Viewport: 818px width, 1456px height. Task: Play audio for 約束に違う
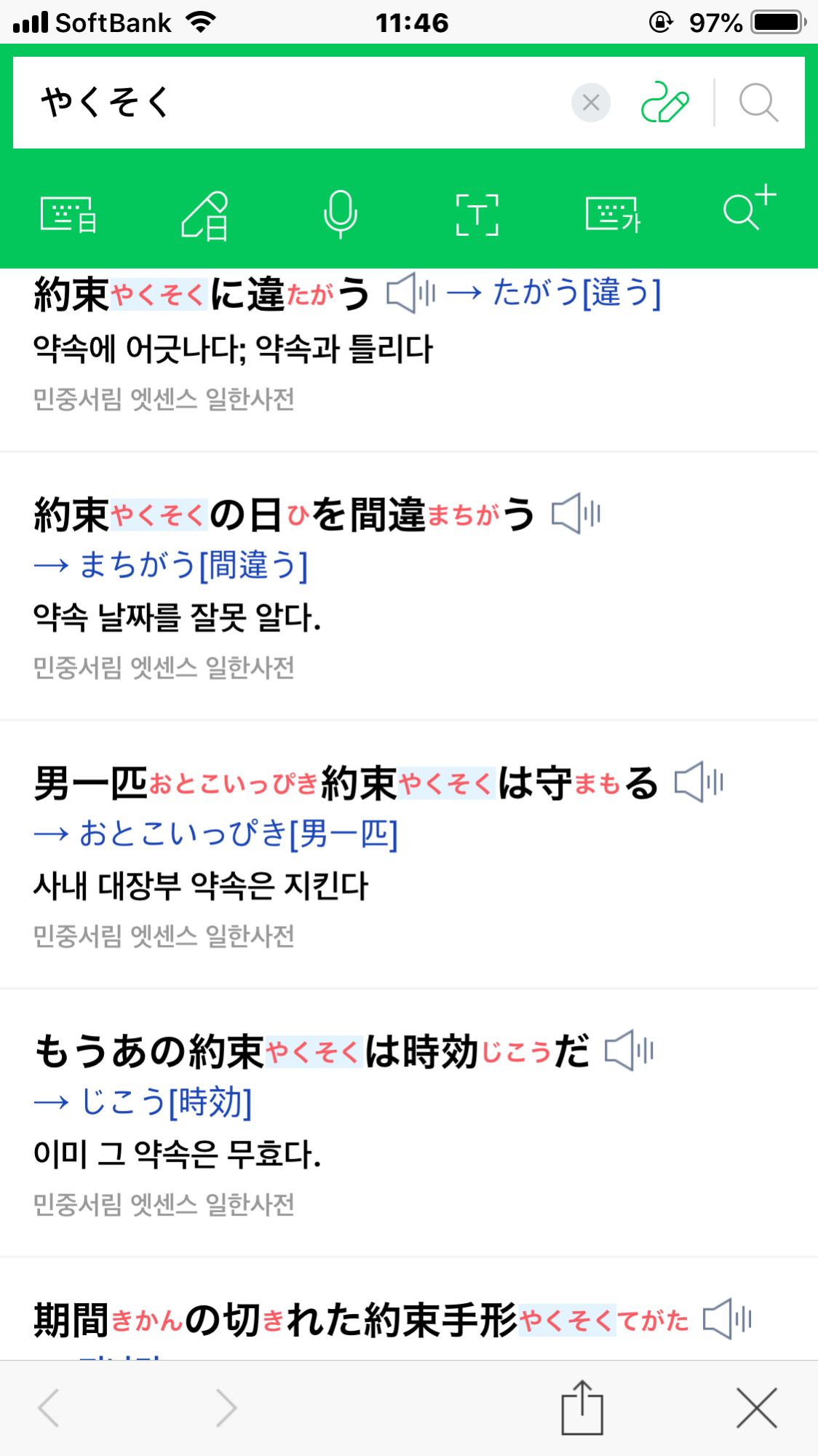tap(411, 293)
